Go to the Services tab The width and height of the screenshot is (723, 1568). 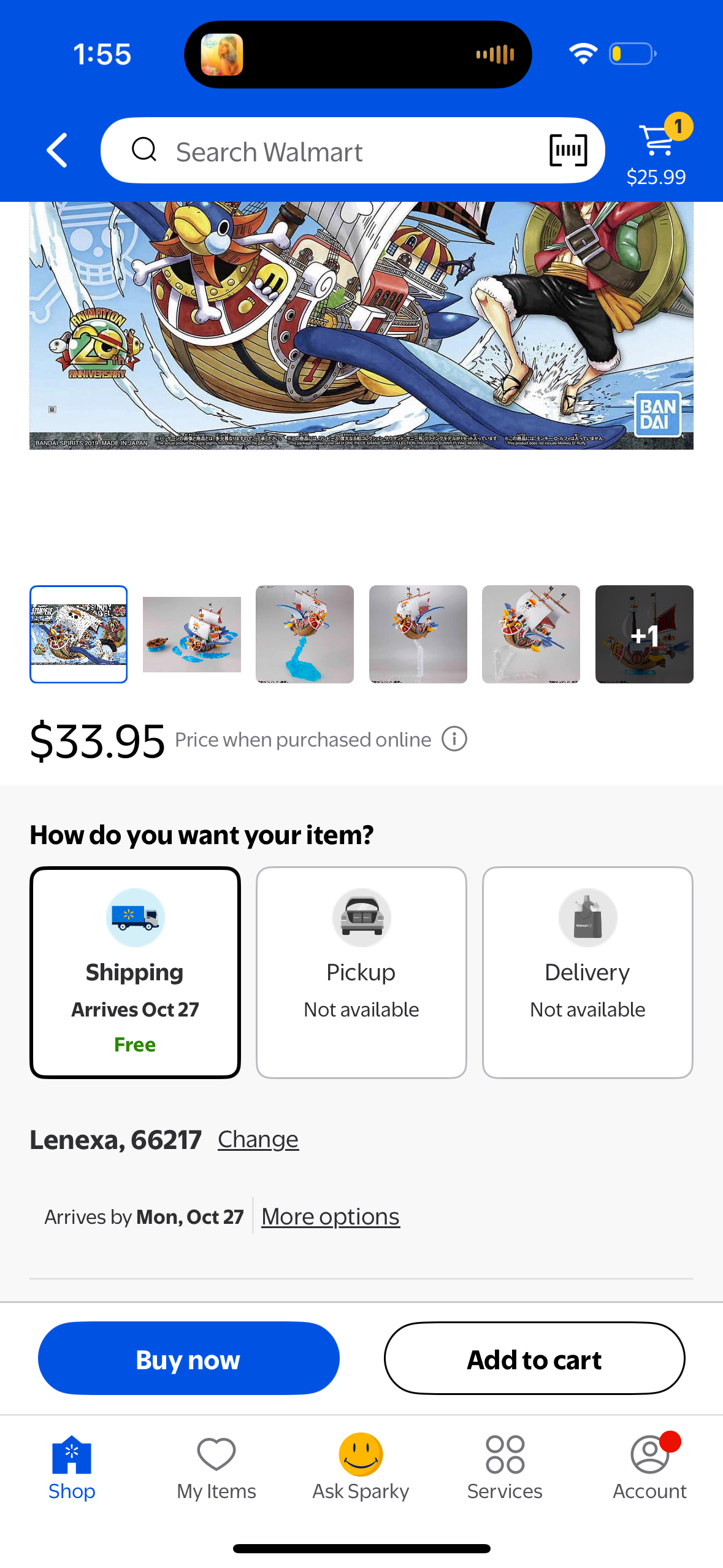[505, 1467]
